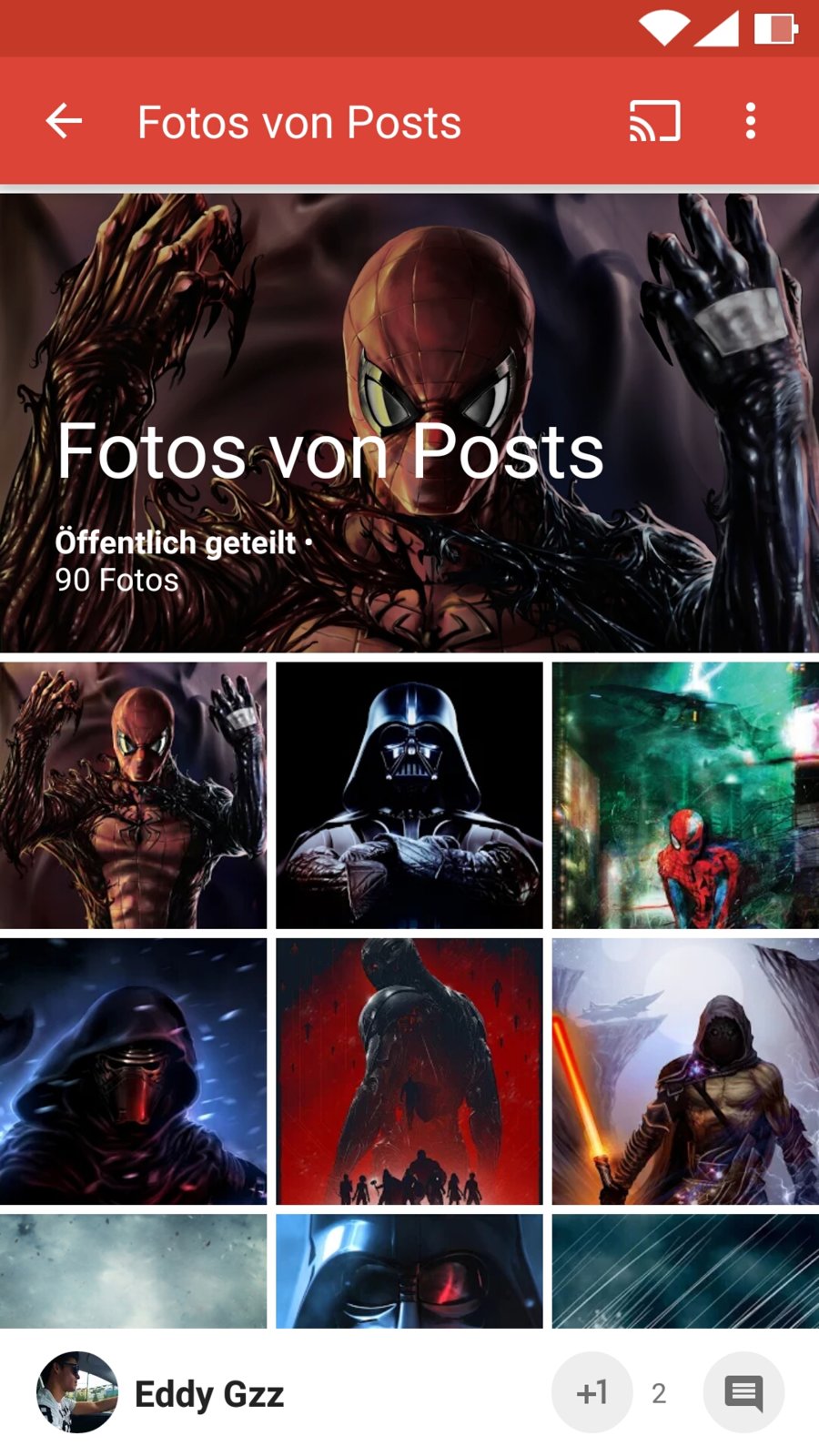Go back using the arrow icon
This screenshot has height=1456, width=819.
pyautogui.click(x=64, y=121)
